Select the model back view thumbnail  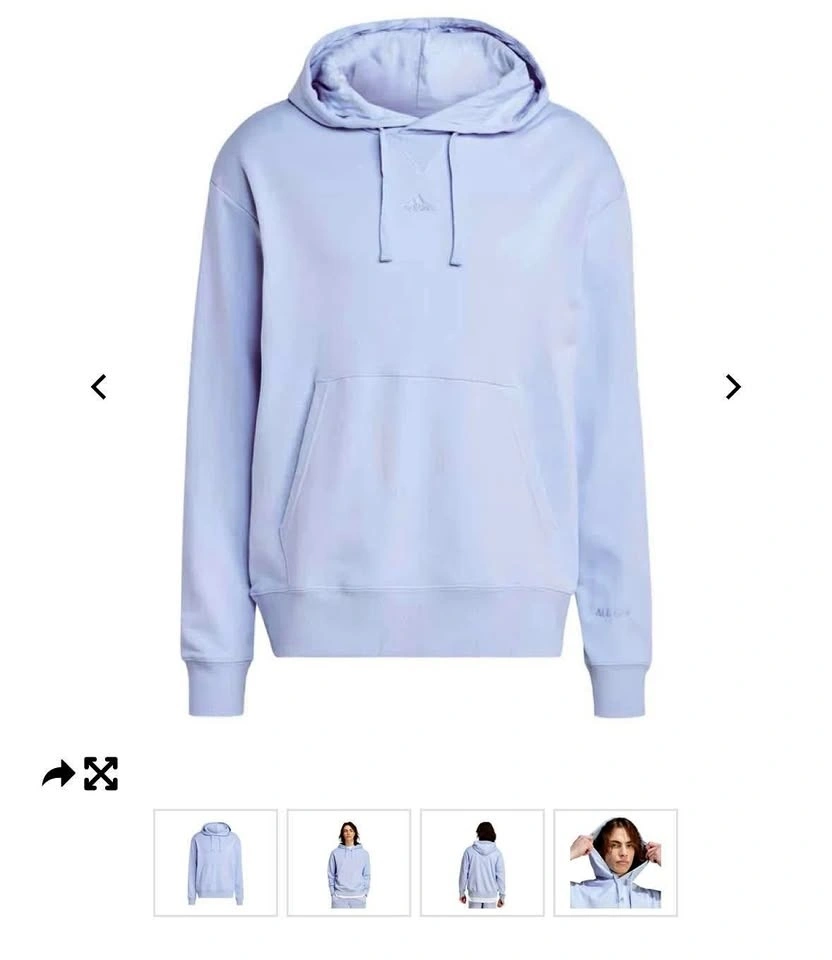(482, 863)
